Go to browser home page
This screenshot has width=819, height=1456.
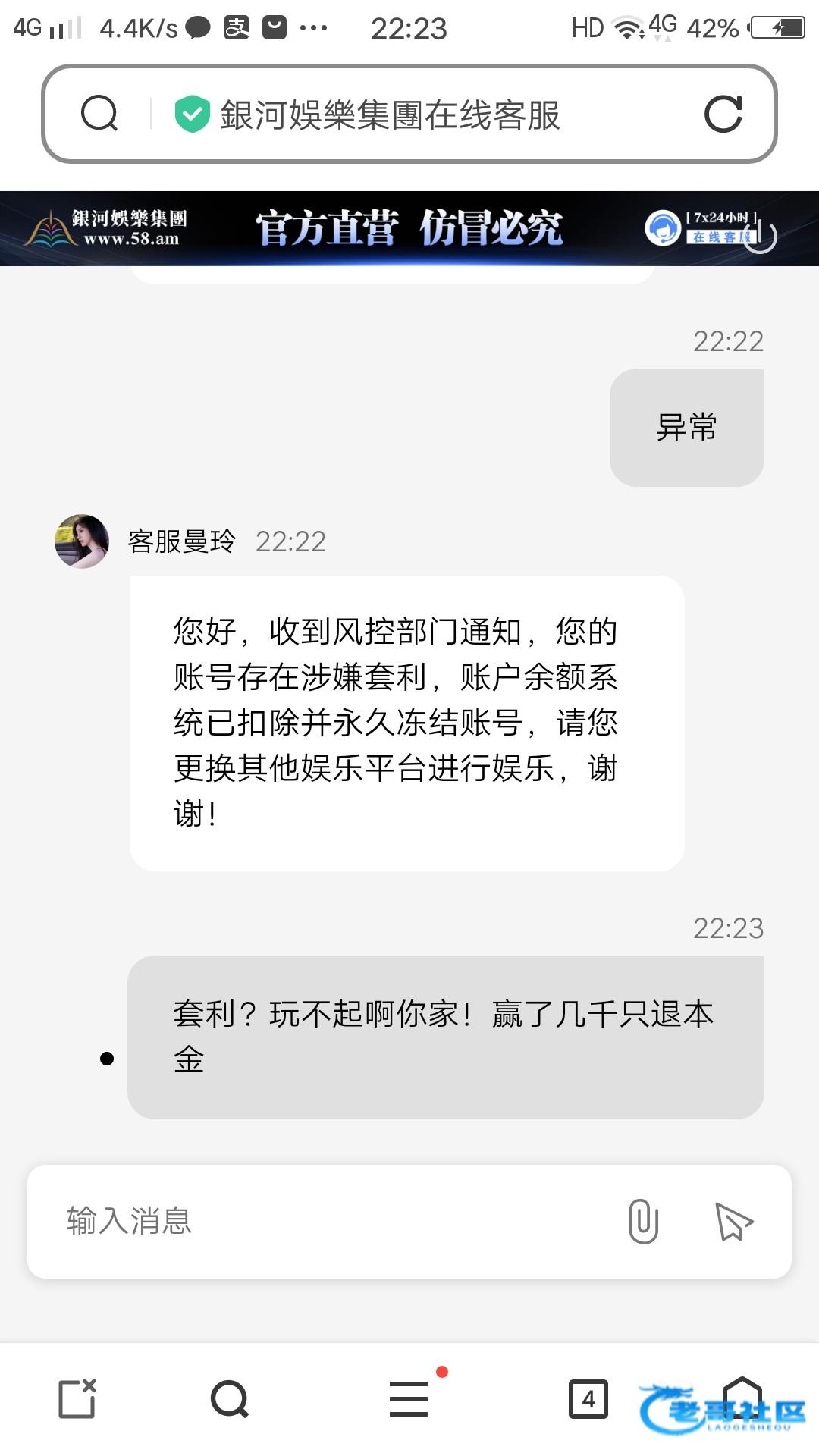tap(742, 1399)
